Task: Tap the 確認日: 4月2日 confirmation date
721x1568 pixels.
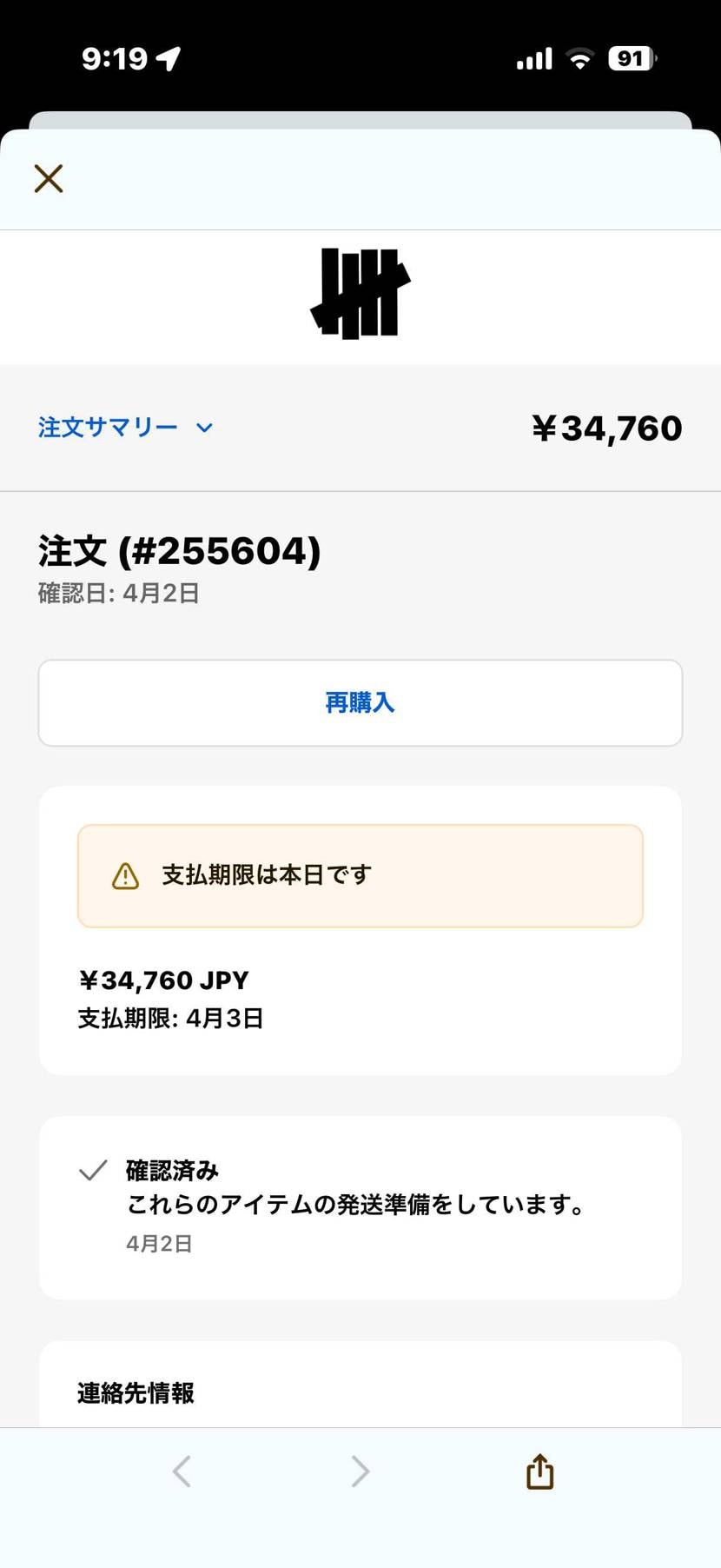Action: tap(117, 594)
